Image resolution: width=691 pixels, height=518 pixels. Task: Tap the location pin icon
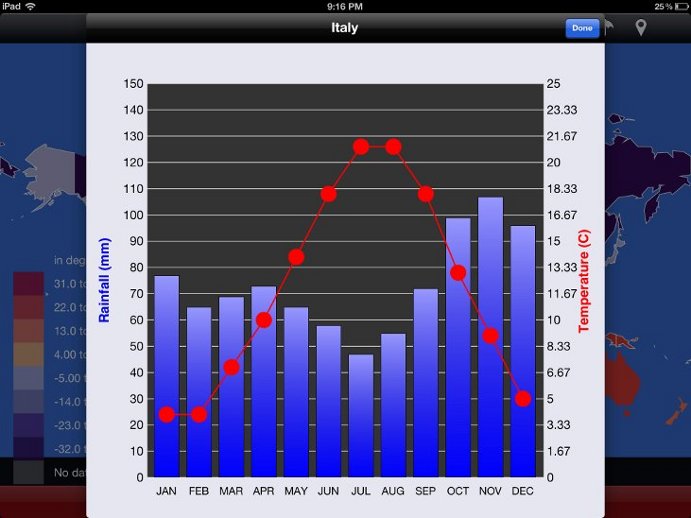pos(641,28)
